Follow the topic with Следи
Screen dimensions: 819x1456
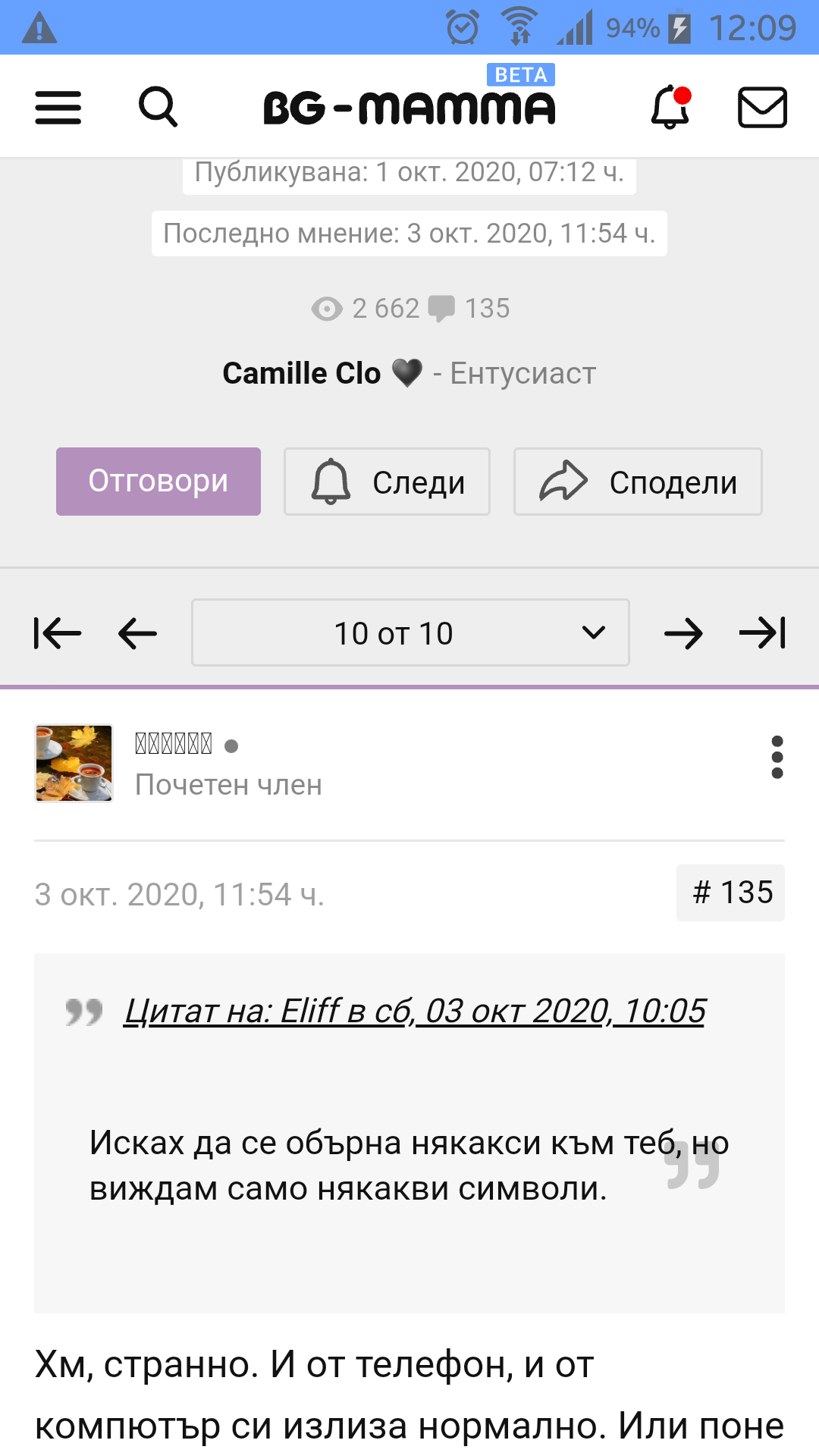[387, 482]
